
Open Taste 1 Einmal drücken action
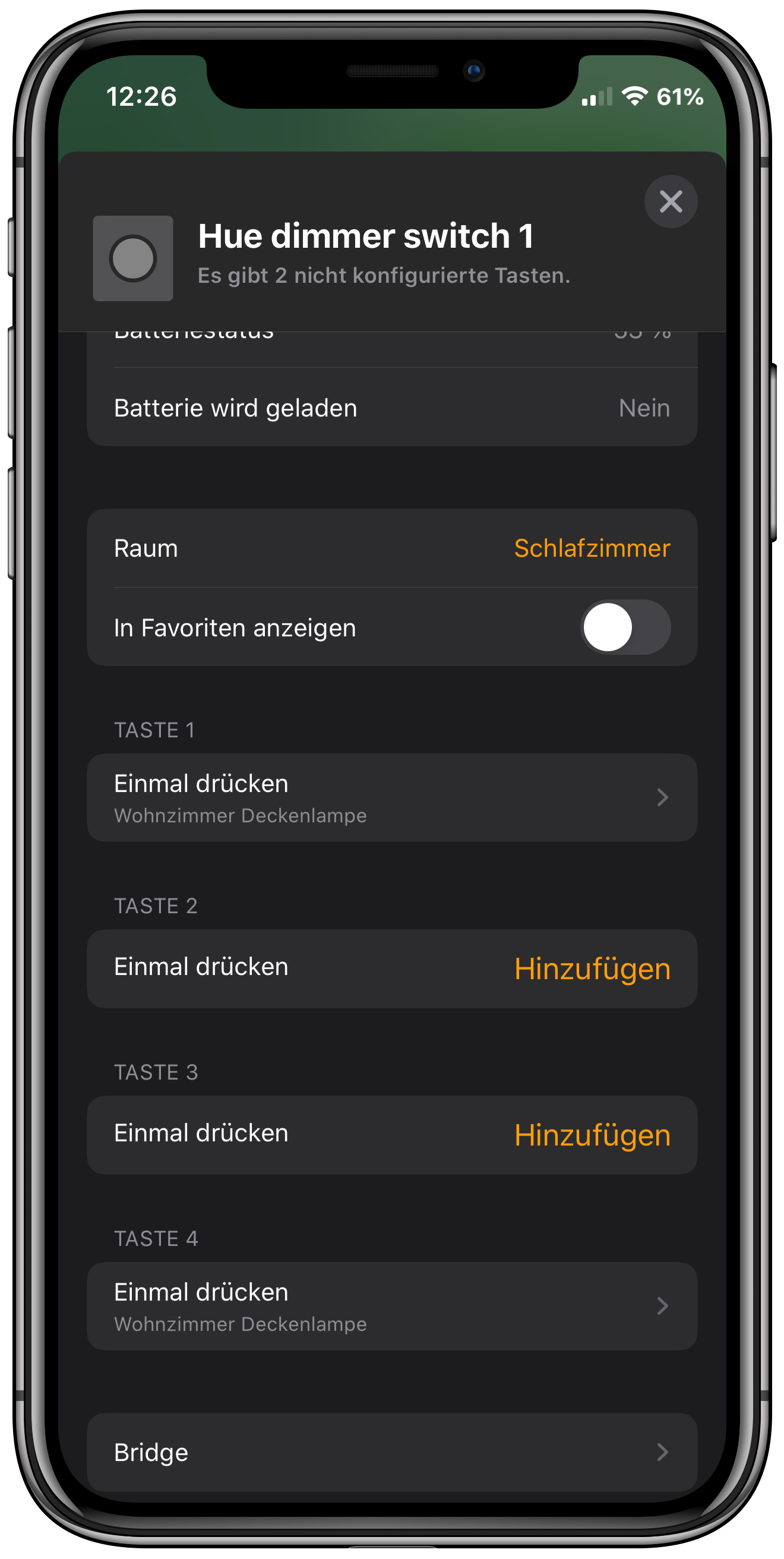click(392, 798)
